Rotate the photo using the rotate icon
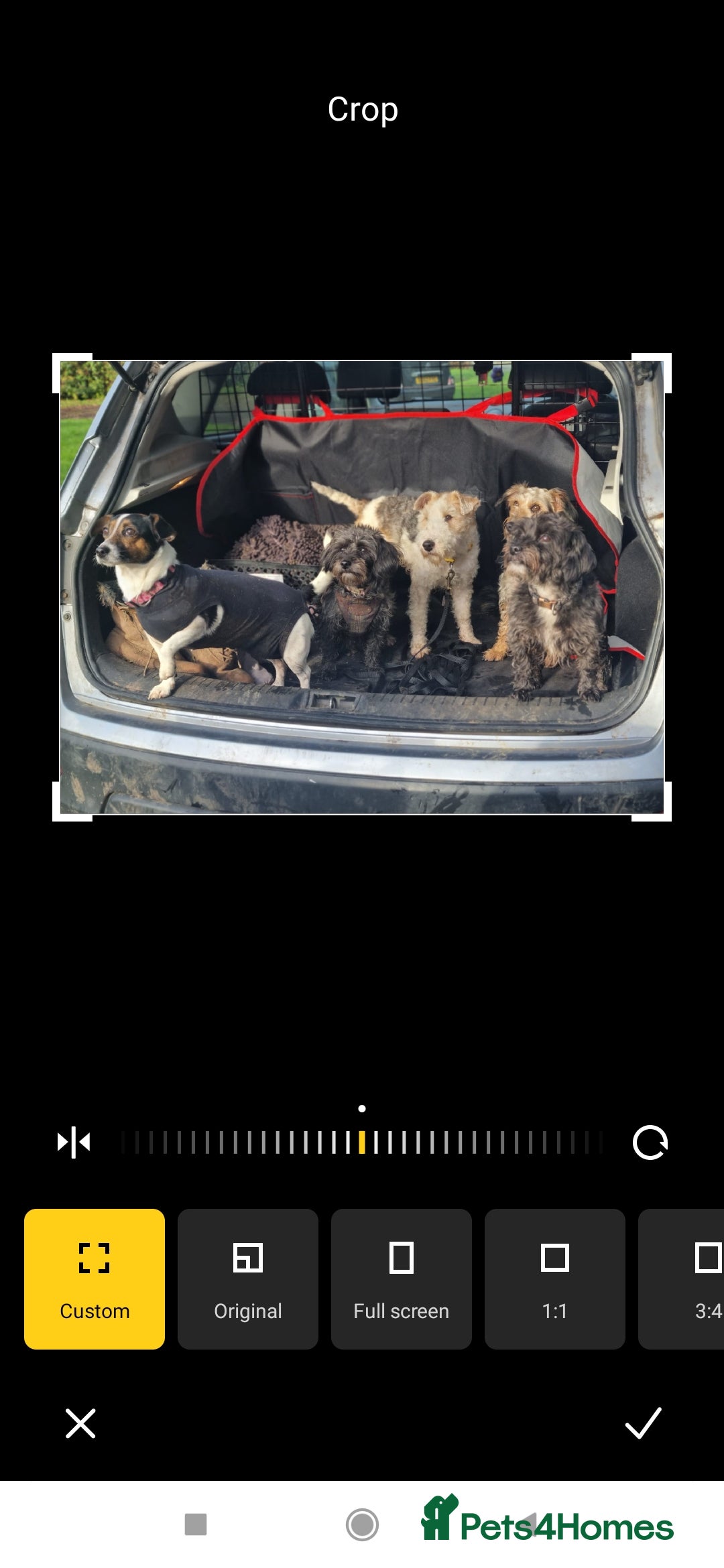 tap(650, 1142)
